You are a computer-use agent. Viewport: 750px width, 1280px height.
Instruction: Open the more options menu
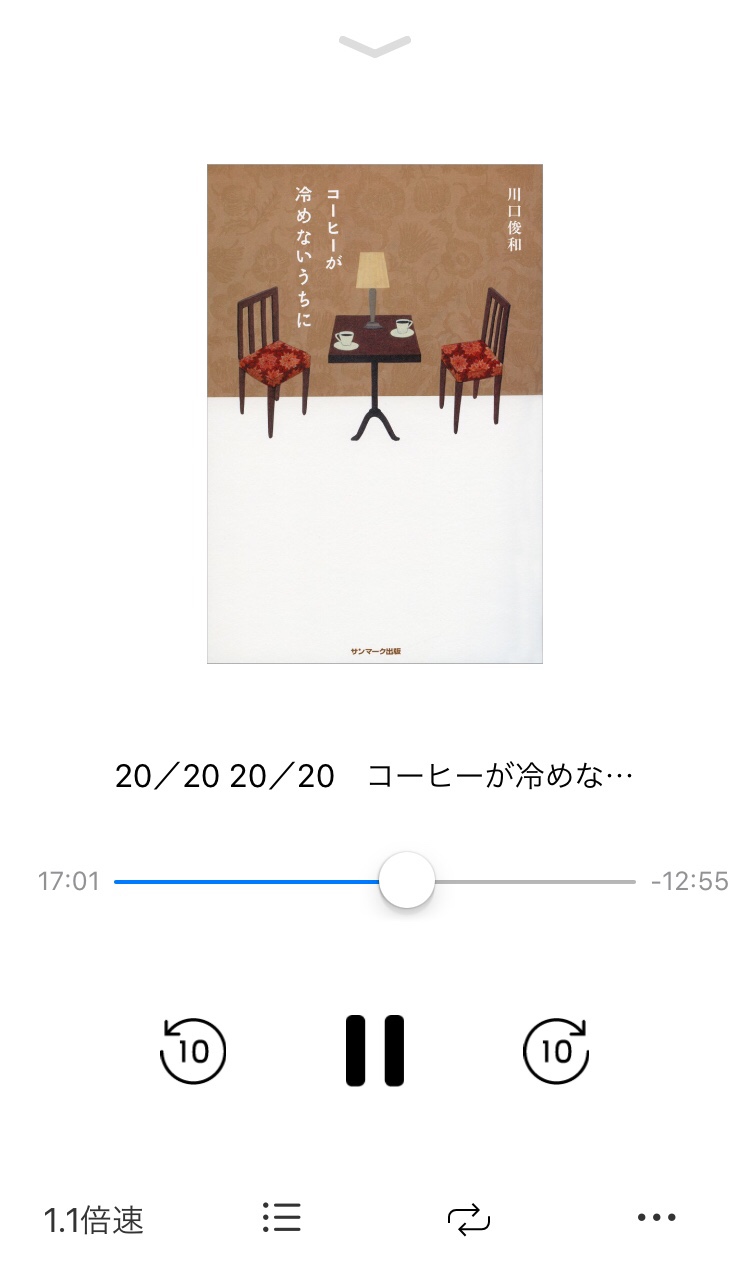(657, 1217)
